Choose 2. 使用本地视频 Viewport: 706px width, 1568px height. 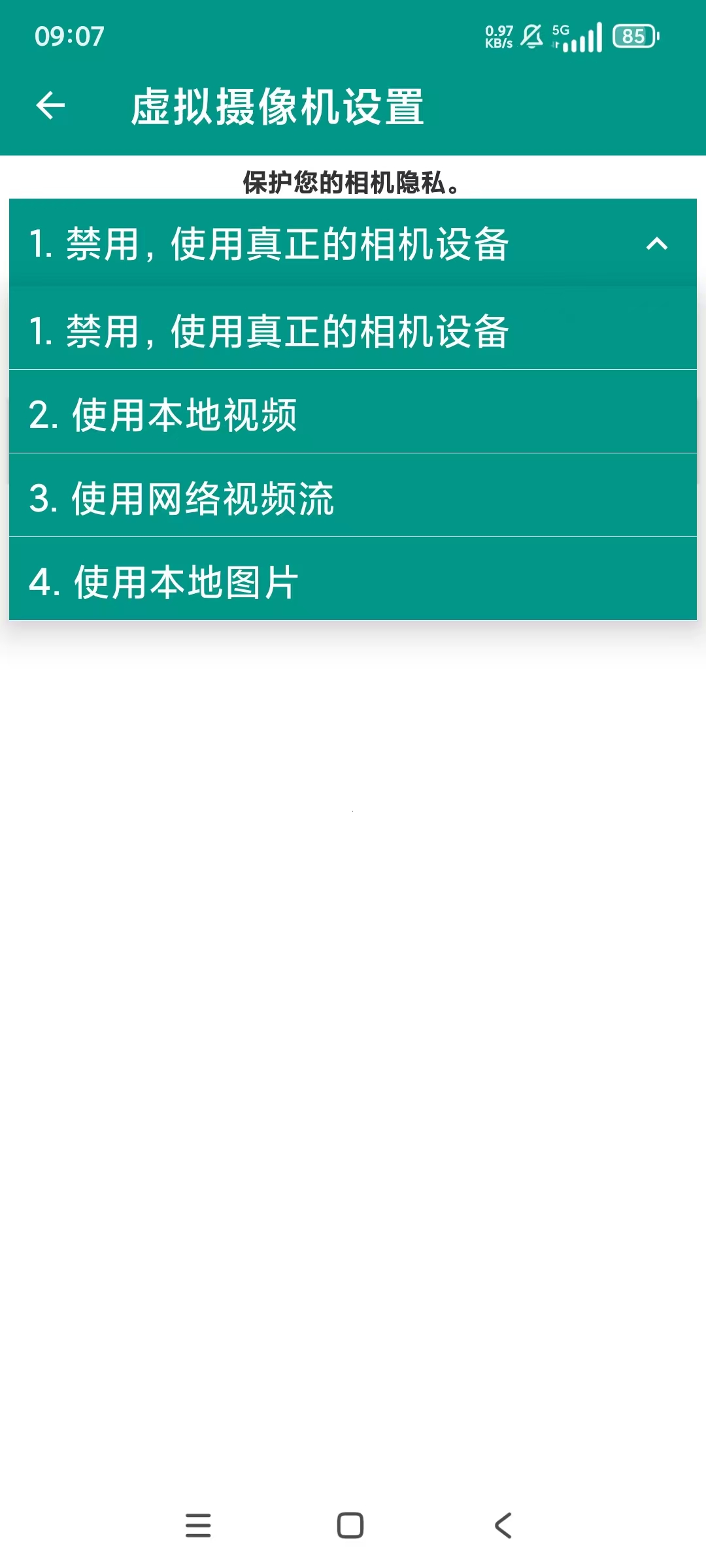pos(353,412)
